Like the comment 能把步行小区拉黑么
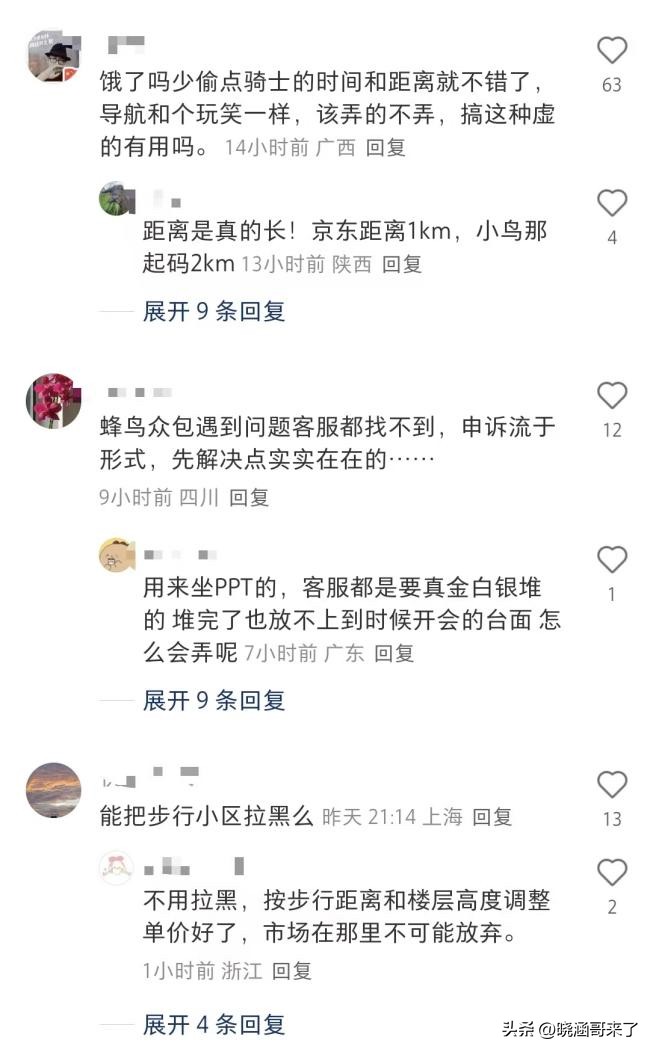This screenshot has width=653, height=1052. [611, 784]
